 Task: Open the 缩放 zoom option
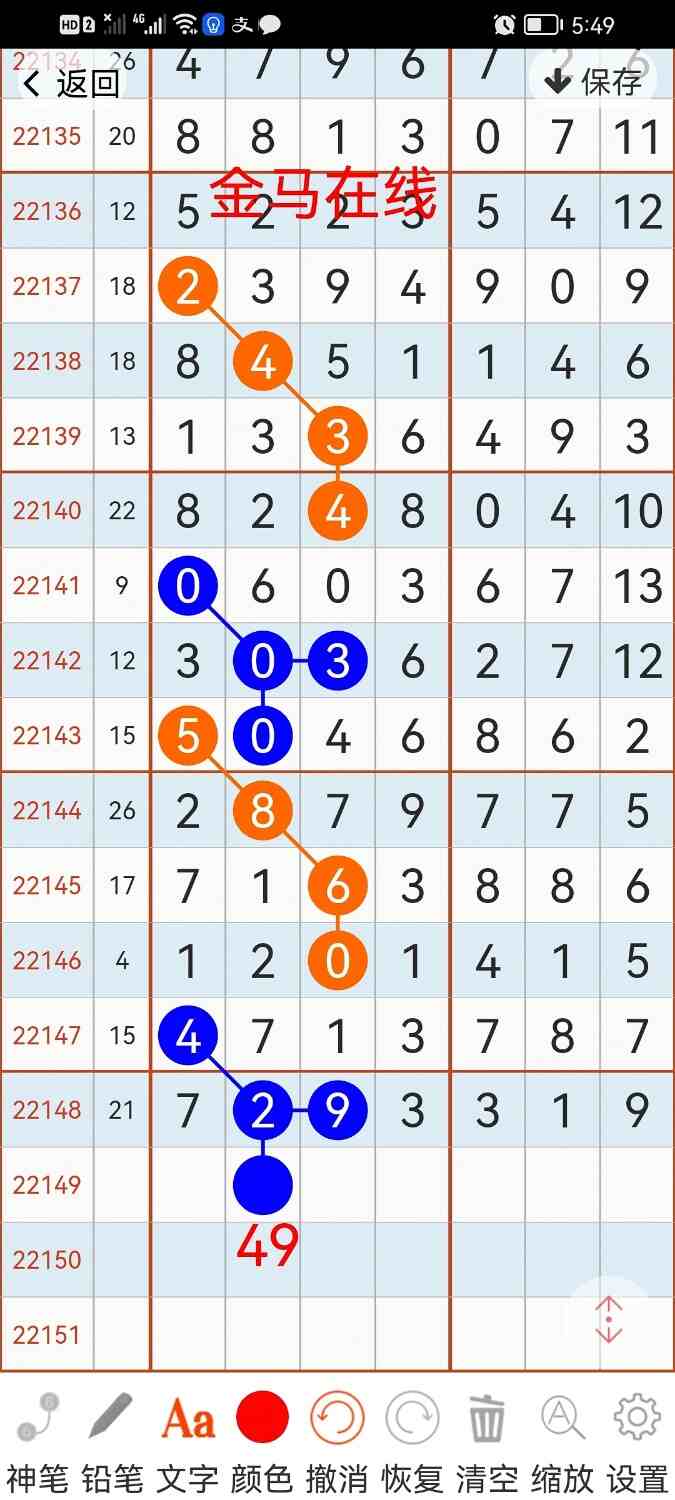click(x=562, y=1436)
